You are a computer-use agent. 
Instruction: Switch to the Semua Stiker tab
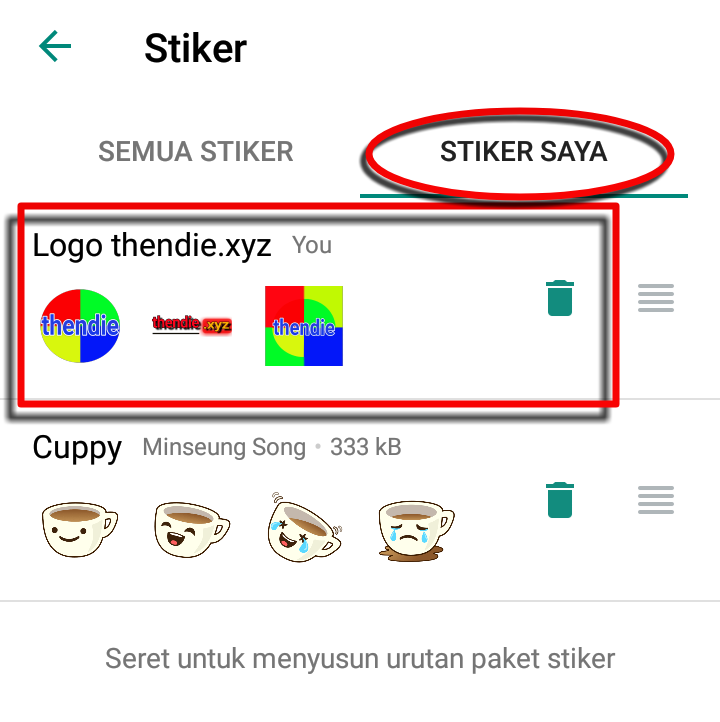coord(196,152)
